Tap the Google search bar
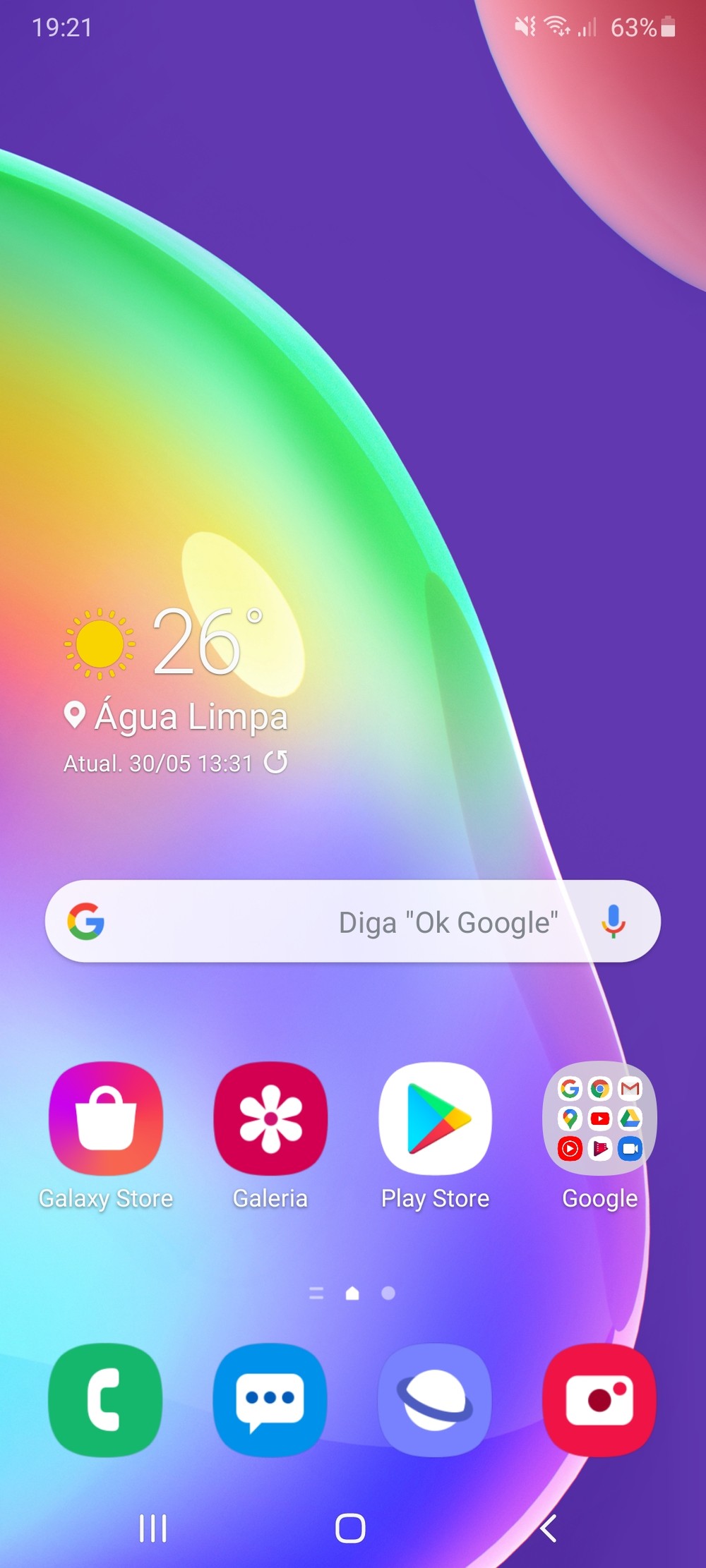The height and width of the screenshot is (1568, 706). [339, 922]
